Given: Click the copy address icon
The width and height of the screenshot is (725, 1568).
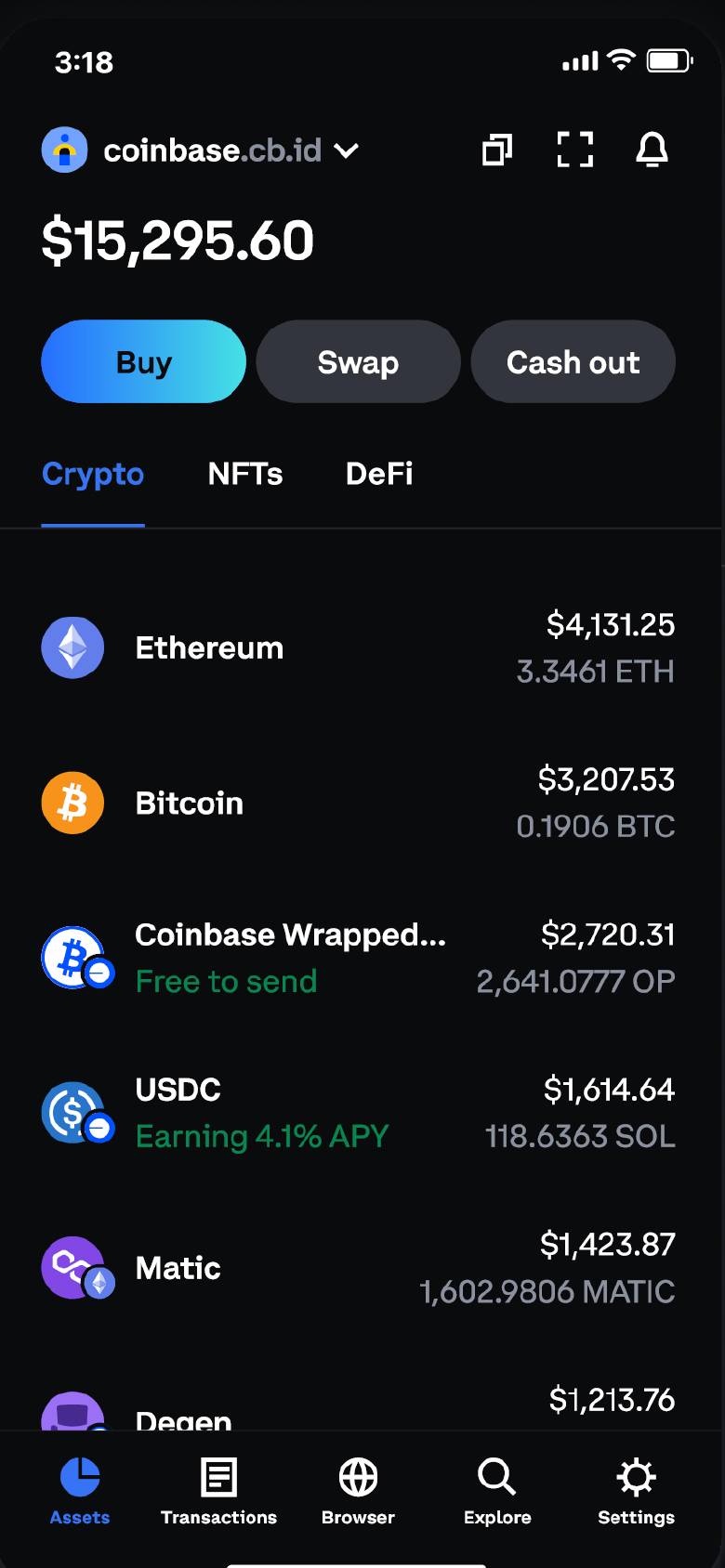Looking at the screenshot, I should pyautogui.click(x=497, y=150).
